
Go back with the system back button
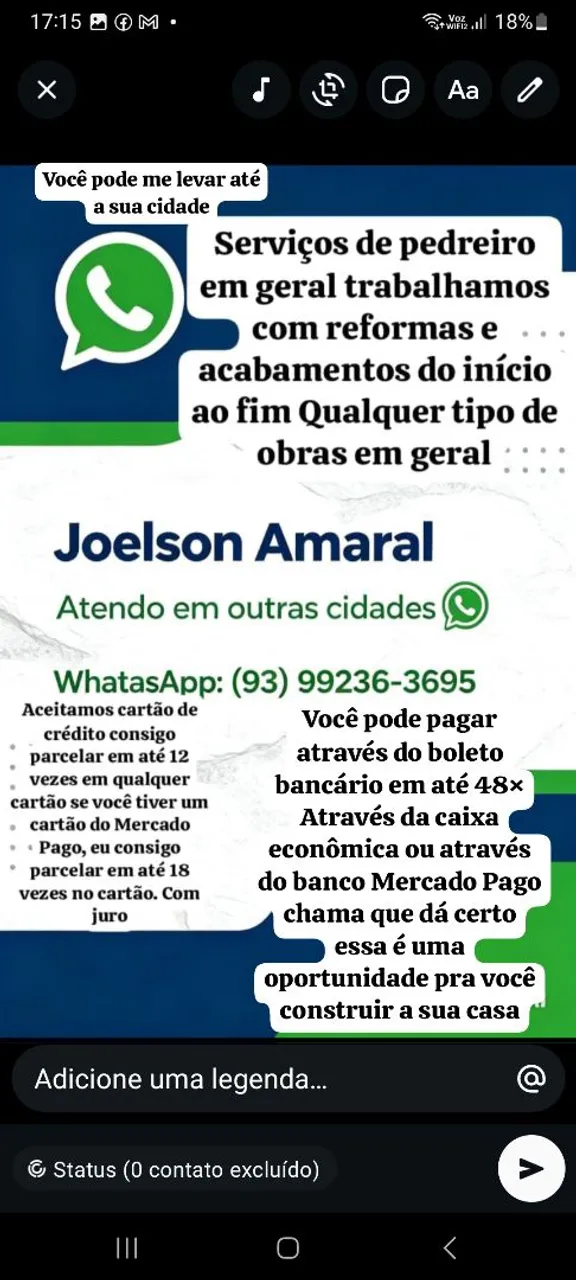click(450, 1247)
